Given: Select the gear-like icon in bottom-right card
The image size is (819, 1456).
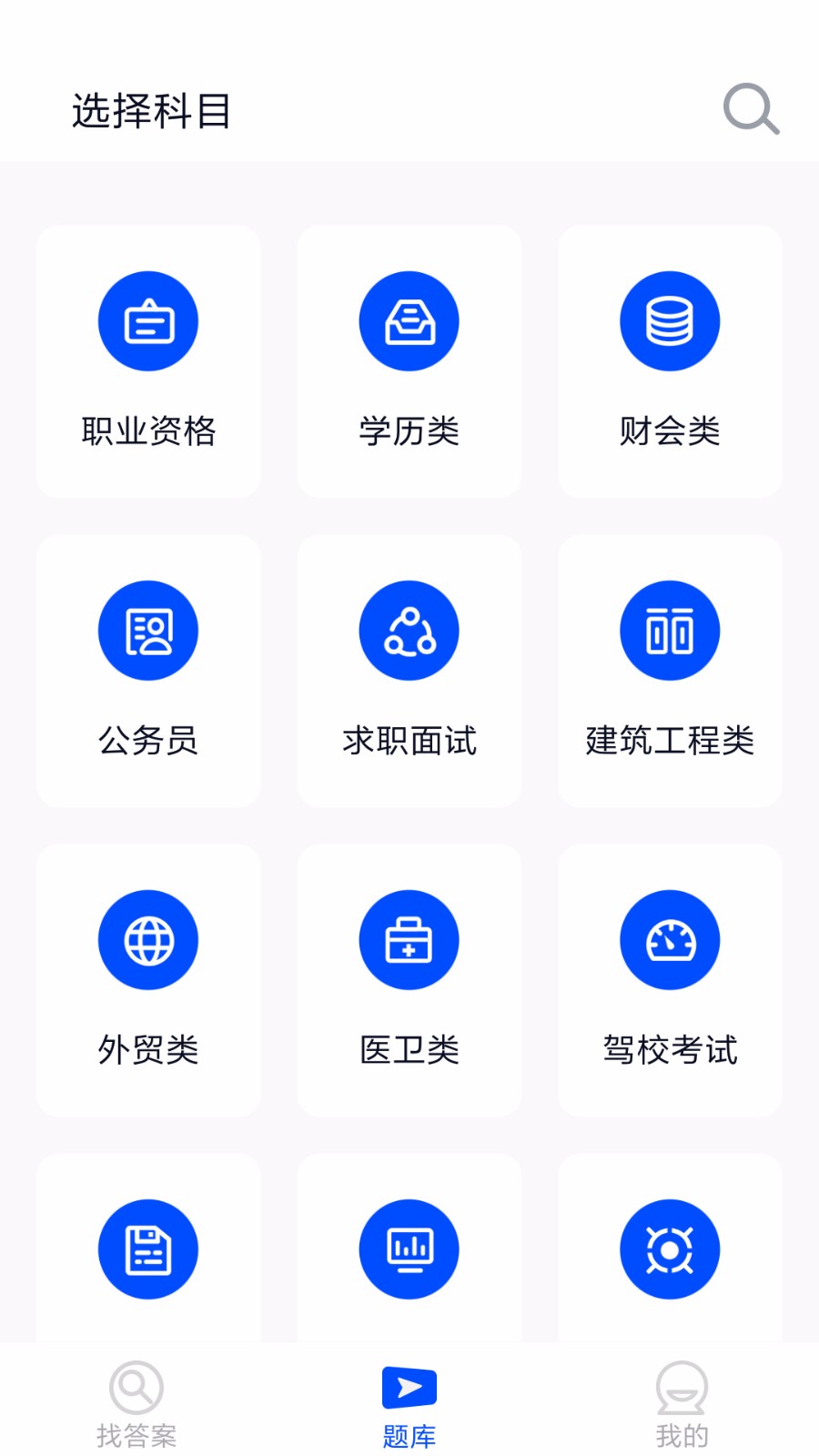Looking at the screenshot, I should pyautogui.click(x=670, y=1249).
